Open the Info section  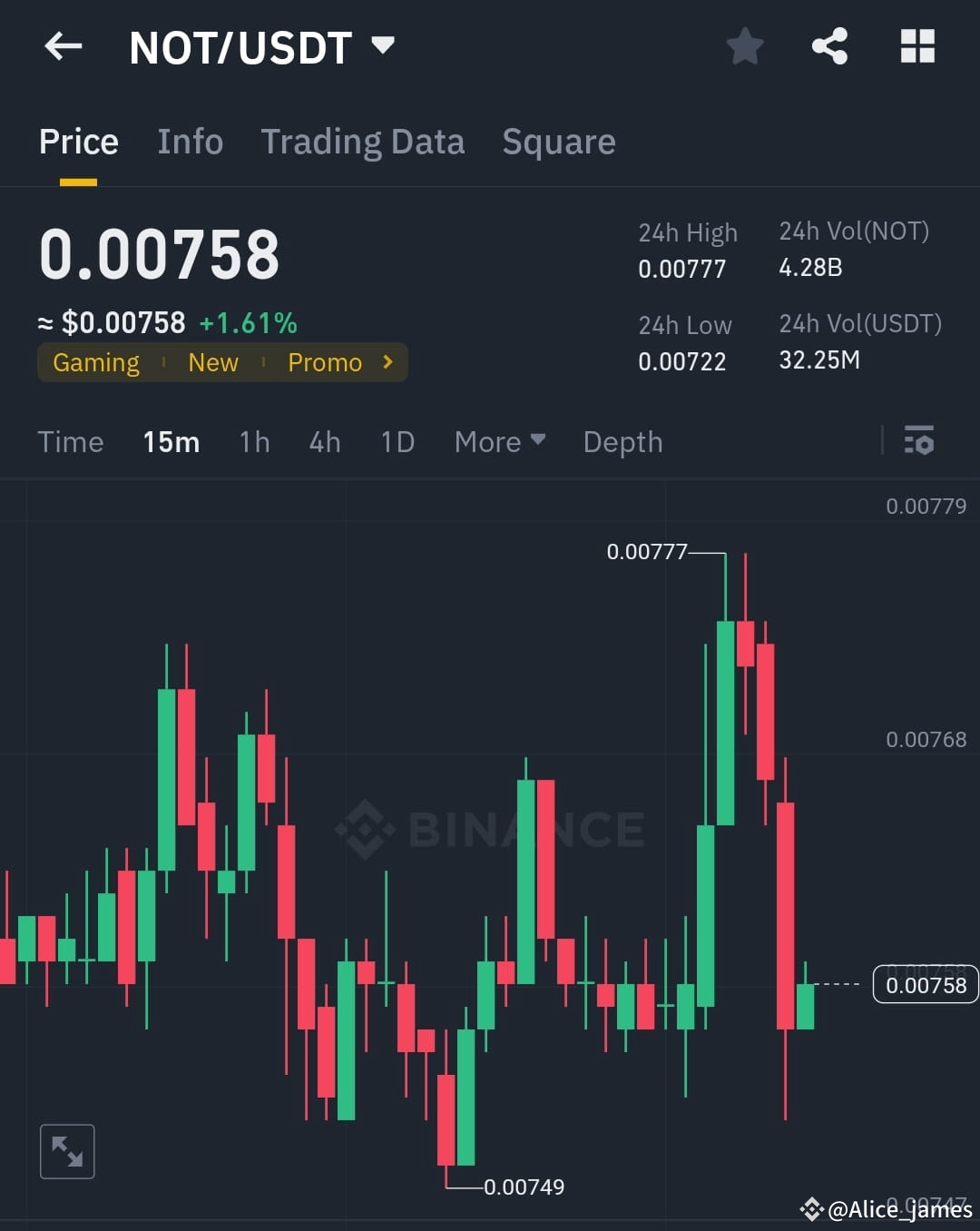(x=191, y=142)
